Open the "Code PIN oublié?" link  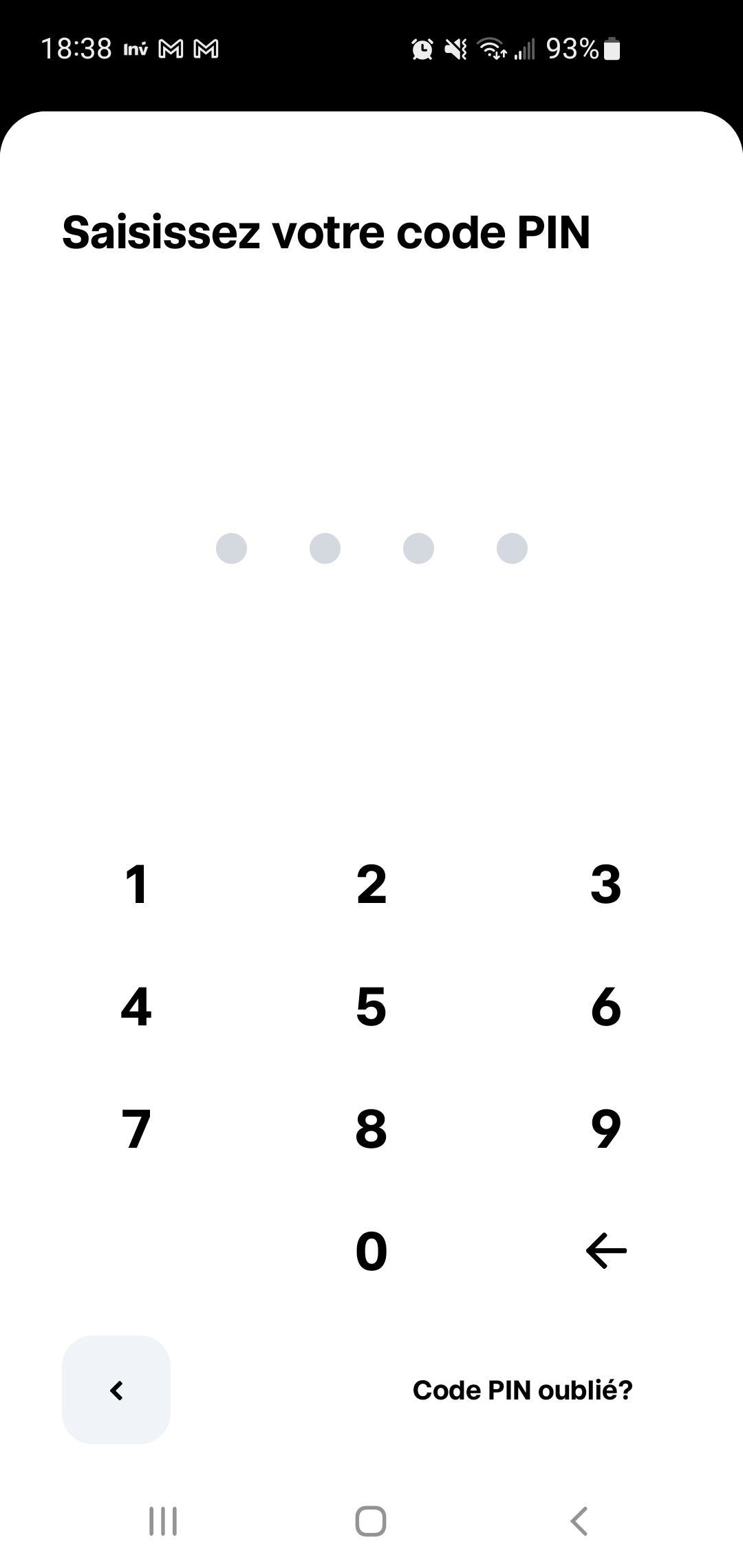click(522, 1390)
